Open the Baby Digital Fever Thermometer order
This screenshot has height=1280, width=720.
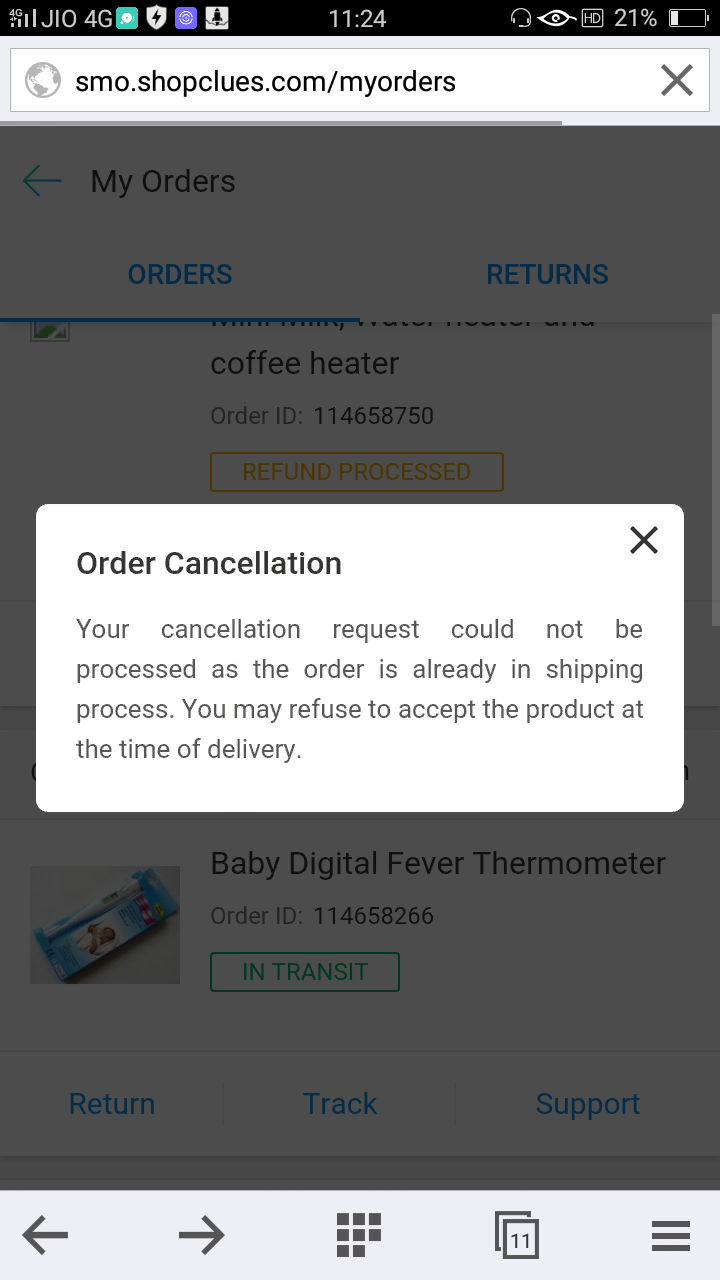437,864
